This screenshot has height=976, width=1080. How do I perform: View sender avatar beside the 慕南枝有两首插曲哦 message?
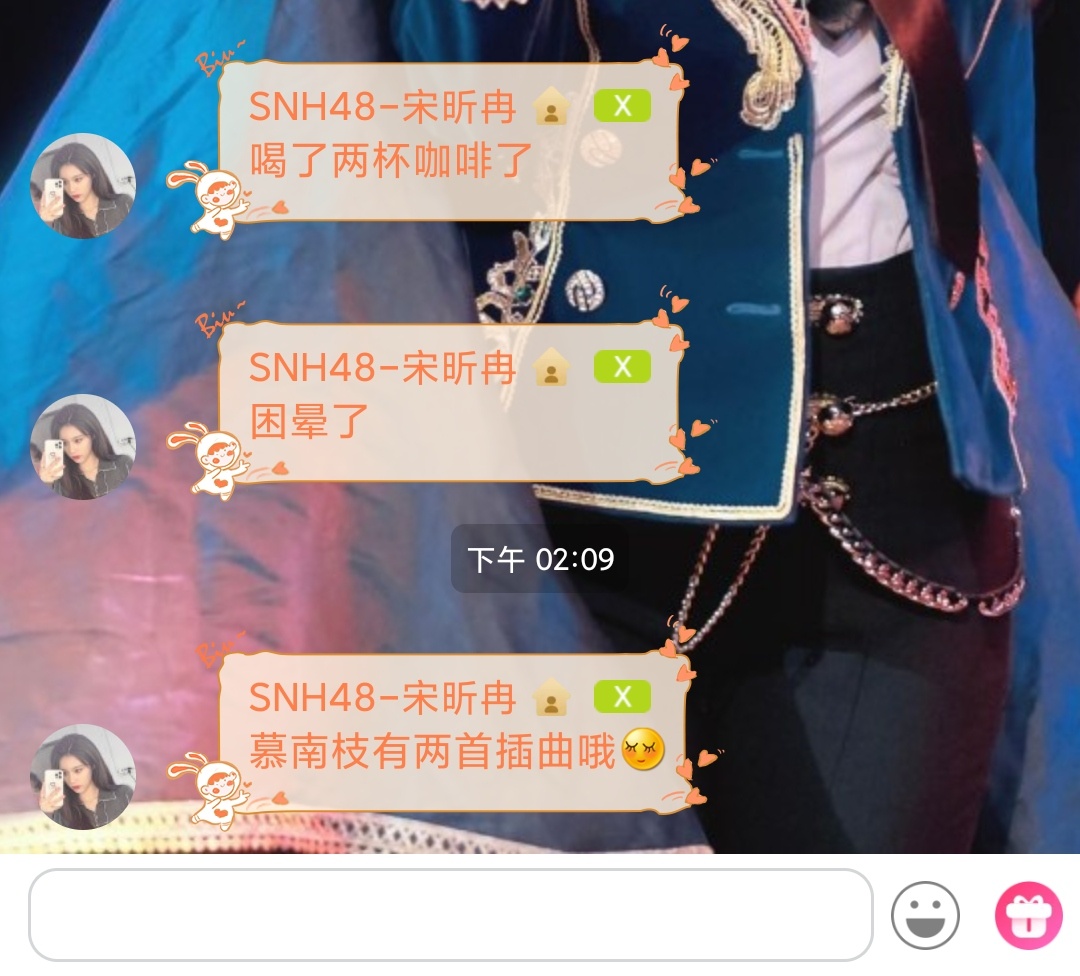(x=83, y=776)
